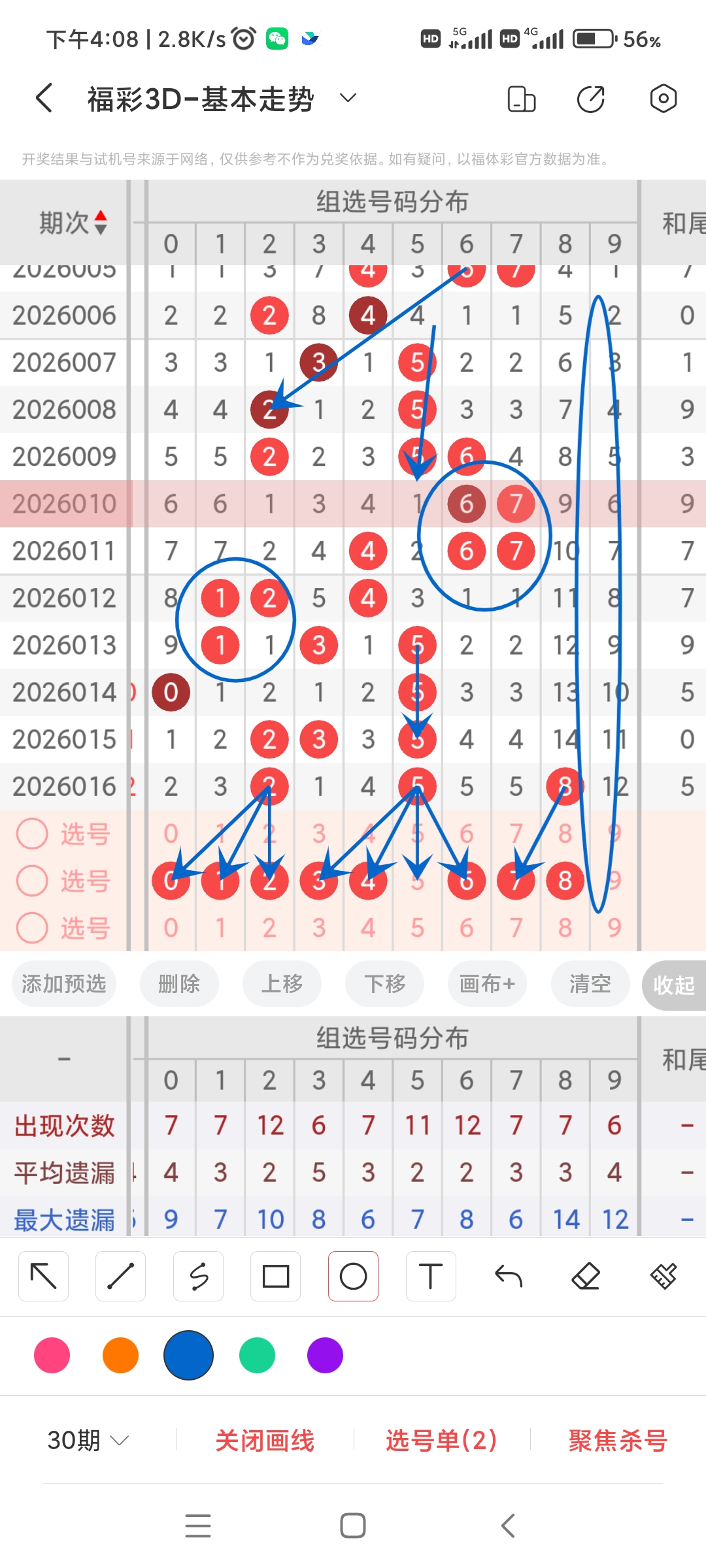Expand the chart title dropdown next to 福彩3D-基本走势

[347, 98]
